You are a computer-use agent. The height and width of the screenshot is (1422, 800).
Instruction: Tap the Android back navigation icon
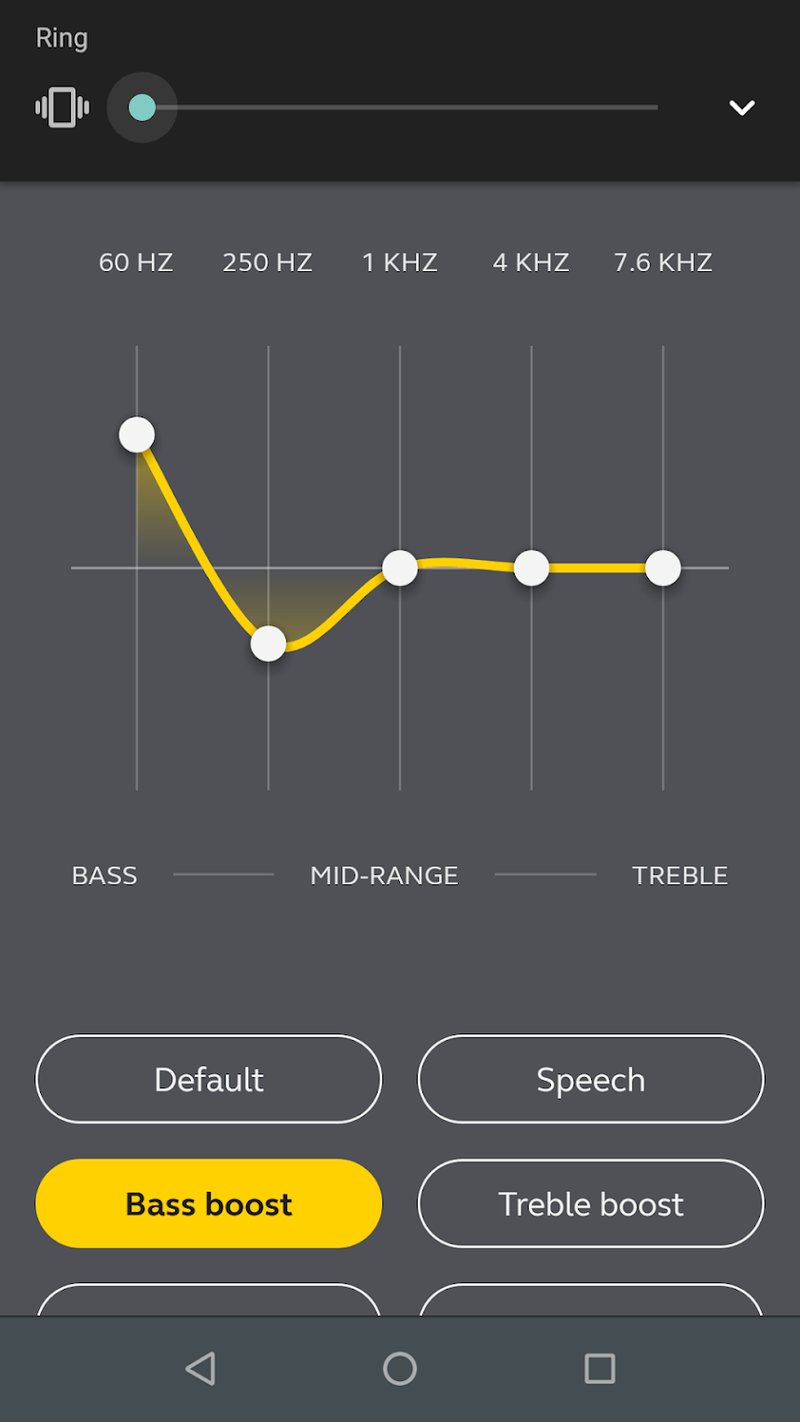200,1369
